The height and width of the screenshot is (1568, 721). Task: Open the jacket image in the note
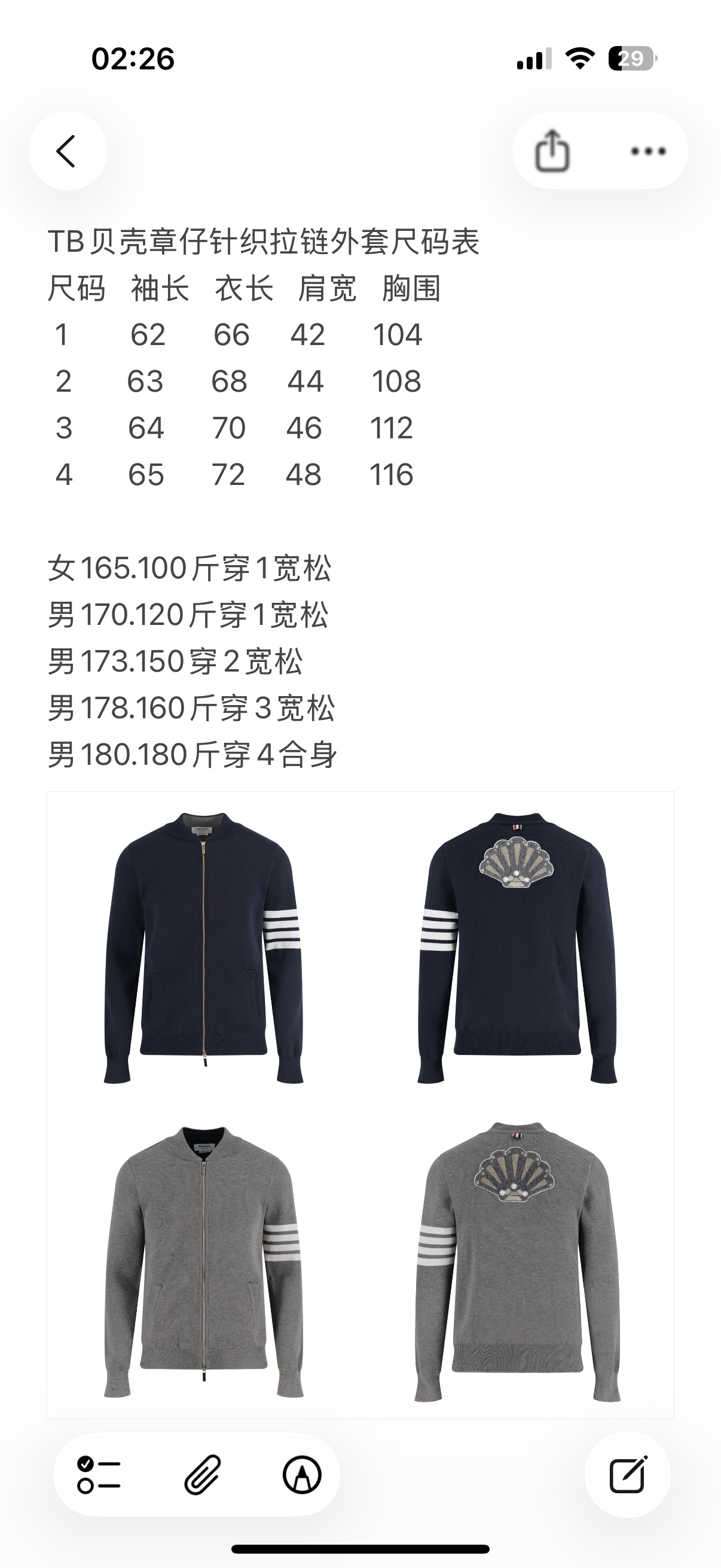[x=360, y=1104]
